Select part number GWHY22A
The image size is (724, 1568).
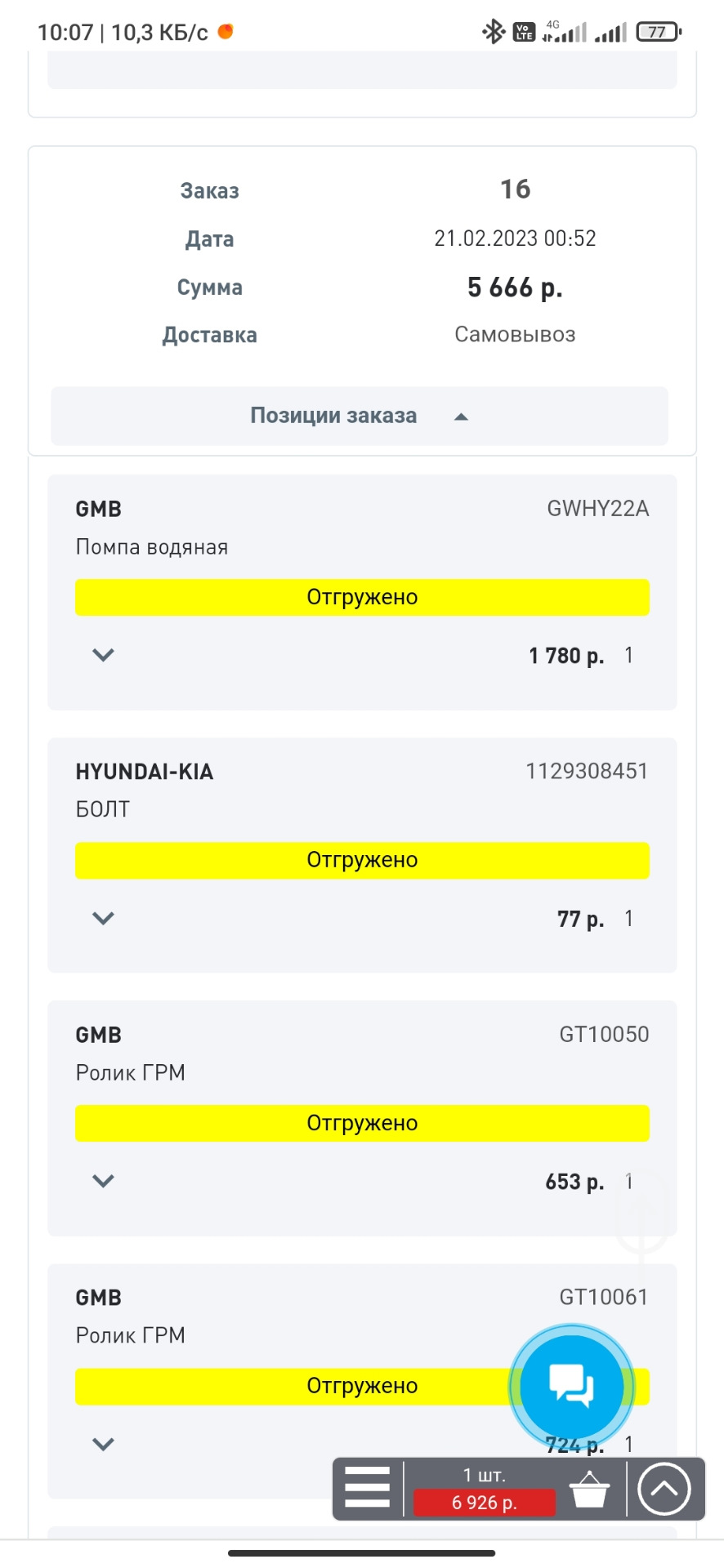point(597,508)
